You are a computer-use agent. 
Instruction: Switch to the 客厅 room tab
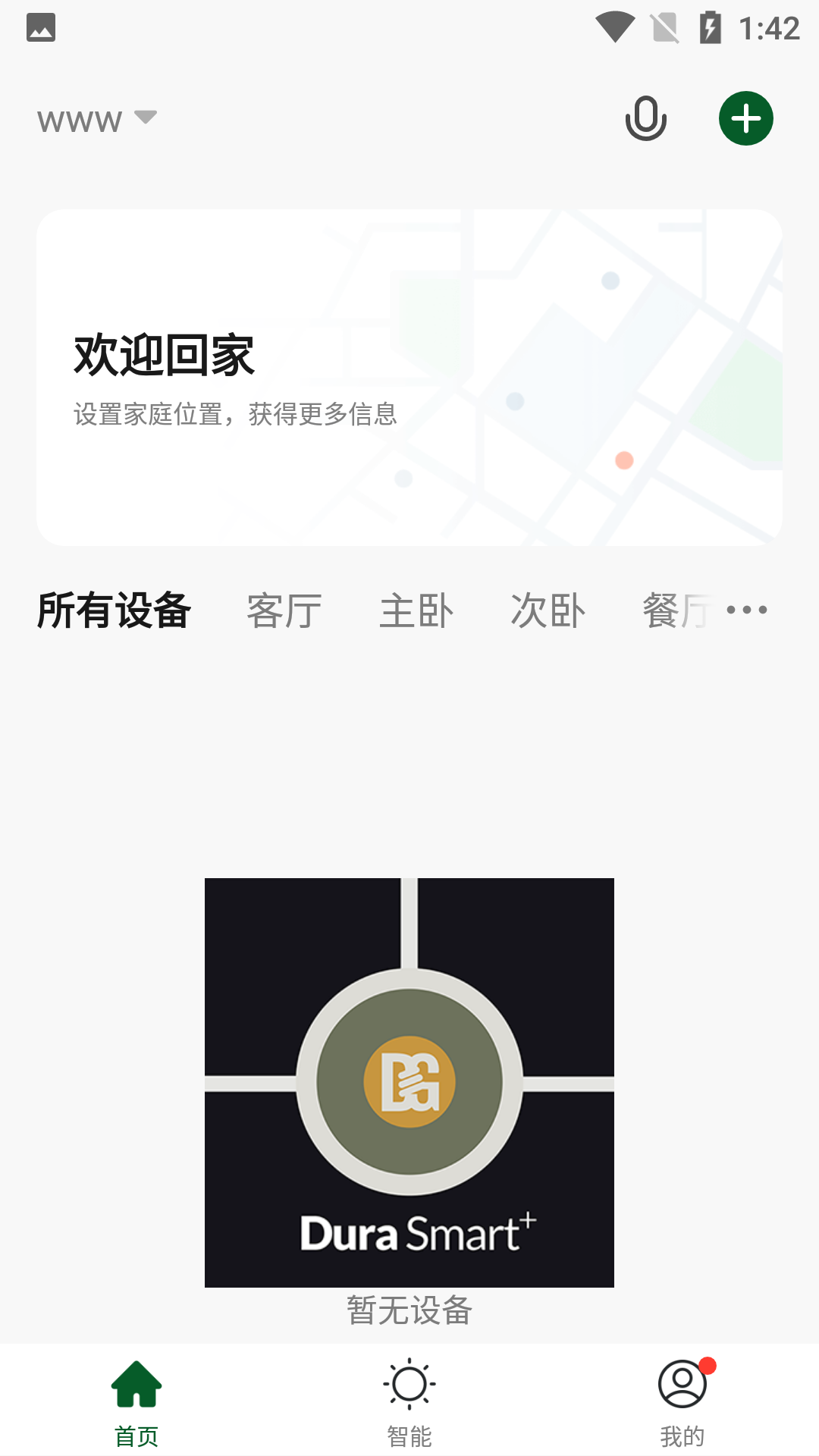point(284,610)
